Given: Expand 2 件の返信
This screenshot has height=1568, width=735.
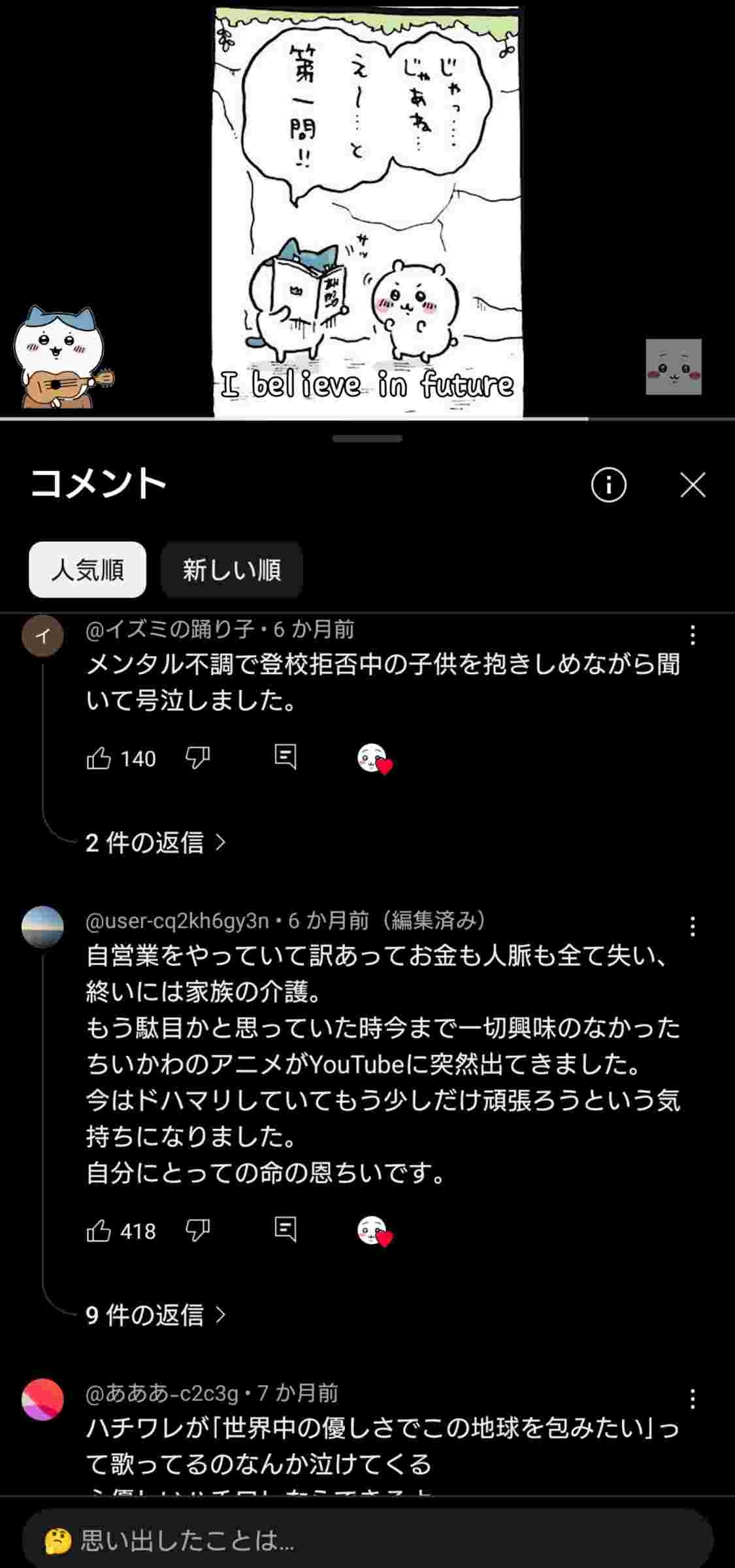Looking at the screenshot, I should [155, 843].
